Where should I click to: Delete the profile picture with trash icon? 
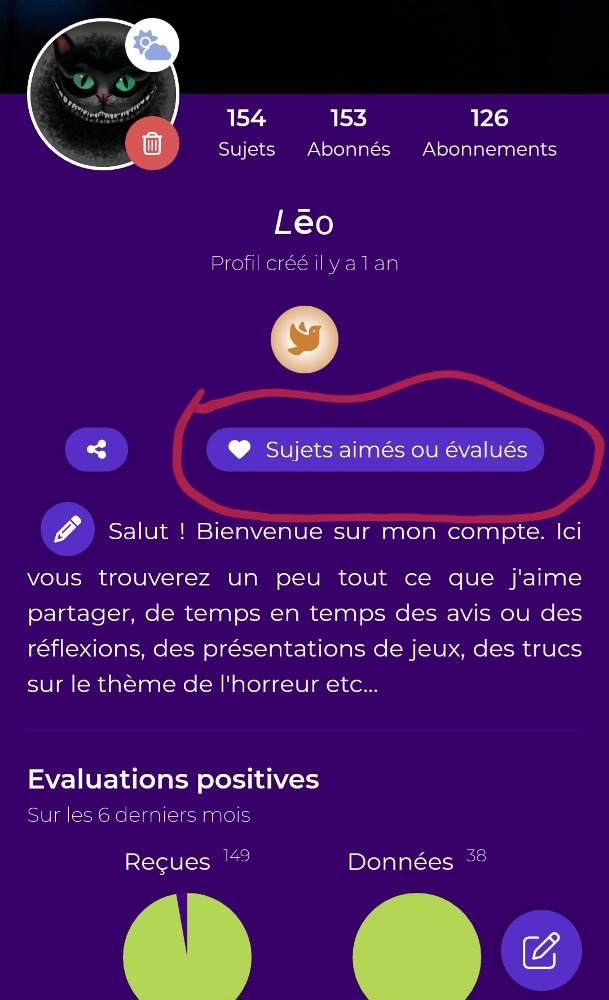(x=152, y=144)
